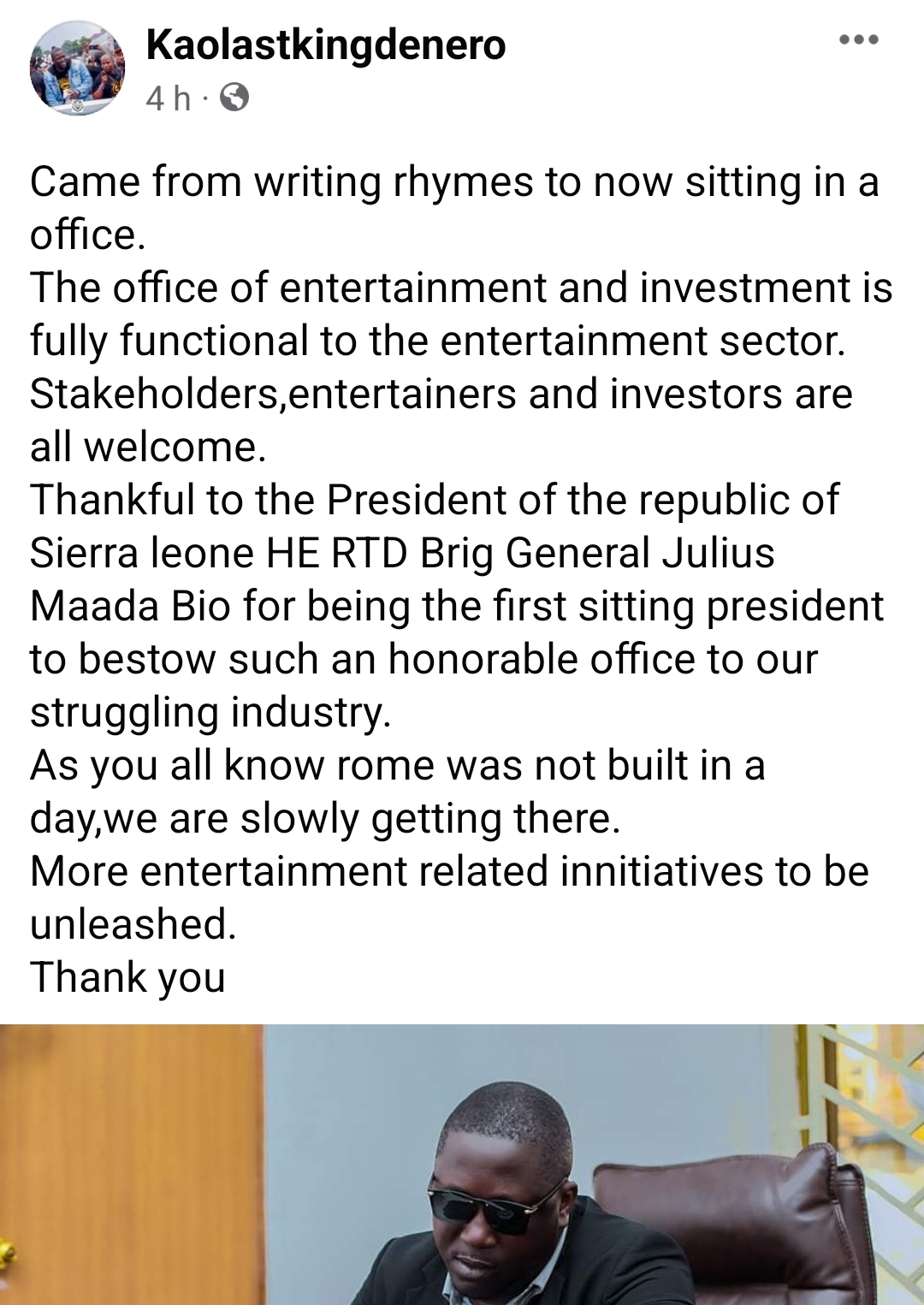924x1305 pixels.
Task: View the post's public audience globe
Action: [x=234, y=98]
